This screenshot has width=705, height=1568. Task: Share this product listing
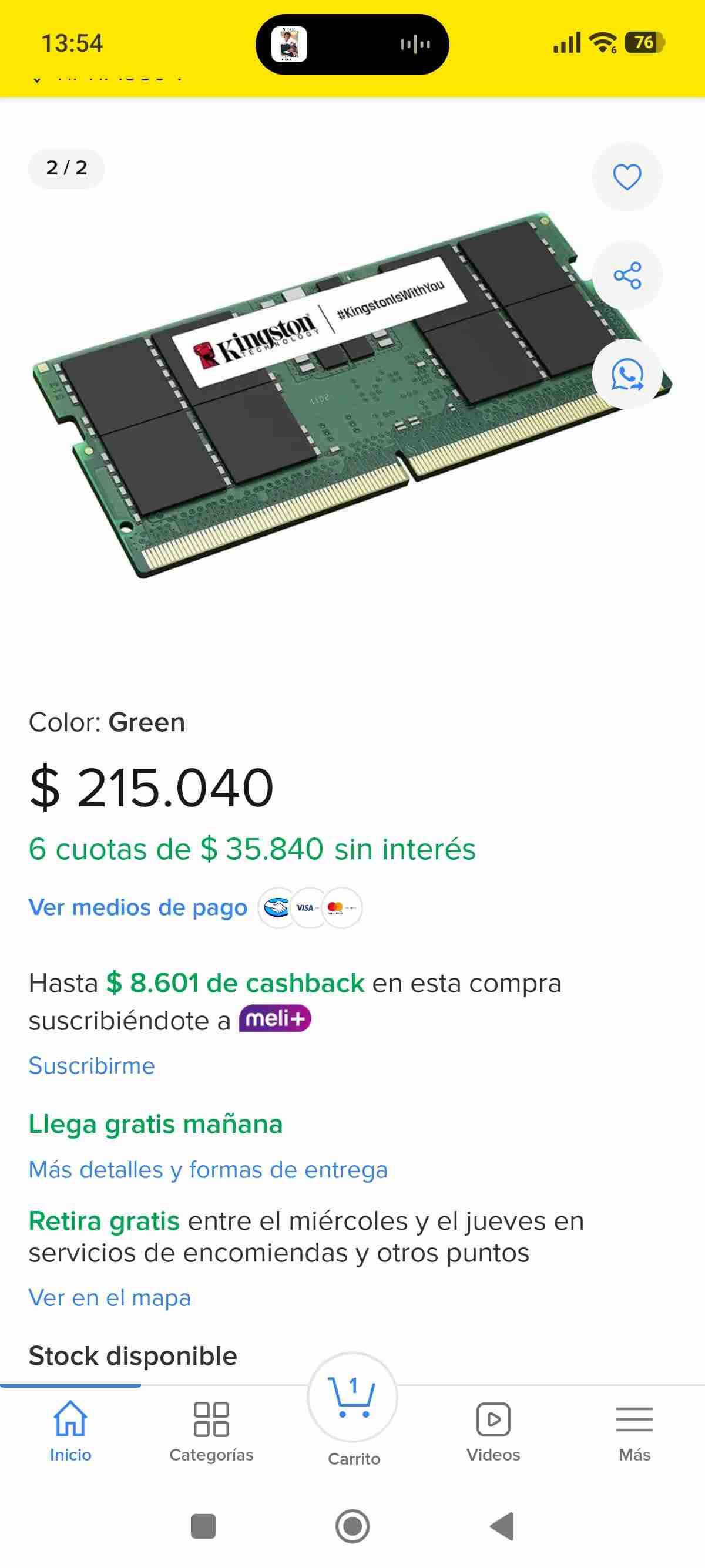(627, 276)
